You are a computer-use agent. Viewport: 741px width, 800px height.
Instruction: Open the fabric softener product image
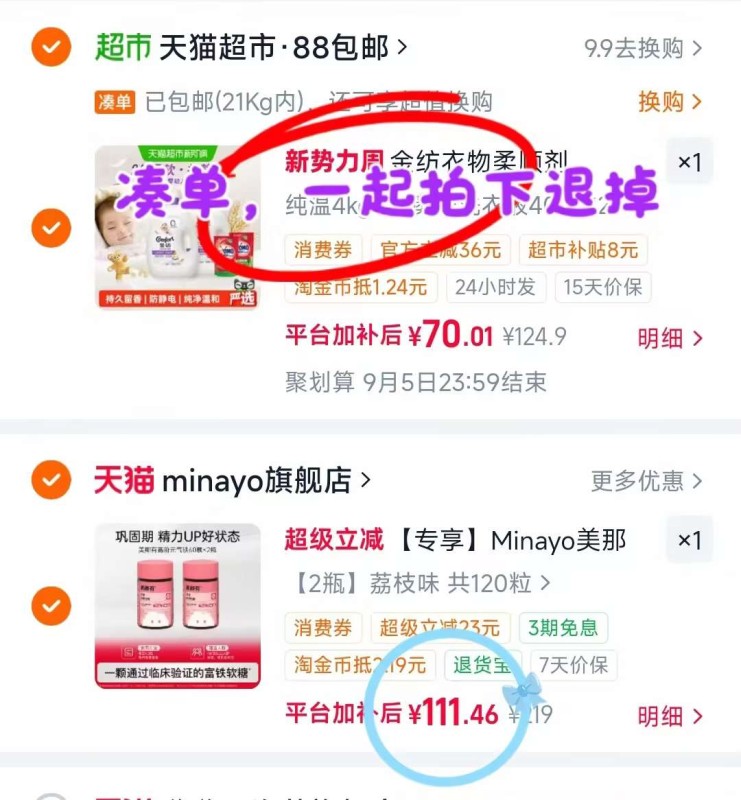[177, 227]
